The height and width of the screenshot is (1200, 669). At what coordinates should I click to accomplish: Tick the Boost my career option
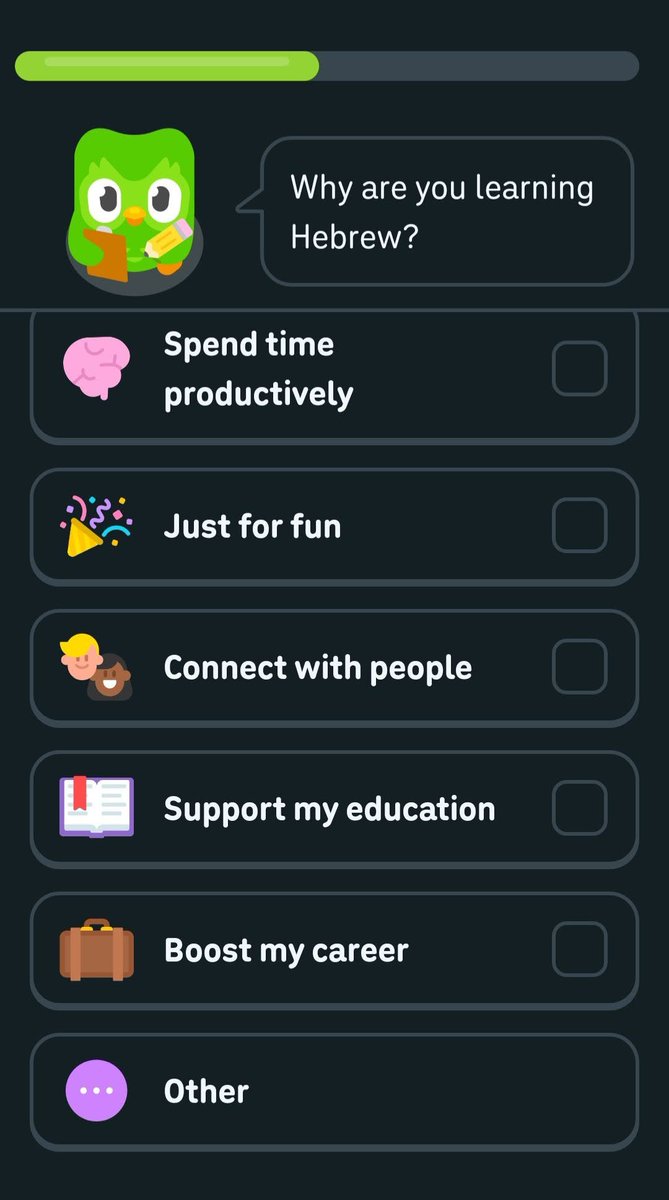(x=334, y=949)
